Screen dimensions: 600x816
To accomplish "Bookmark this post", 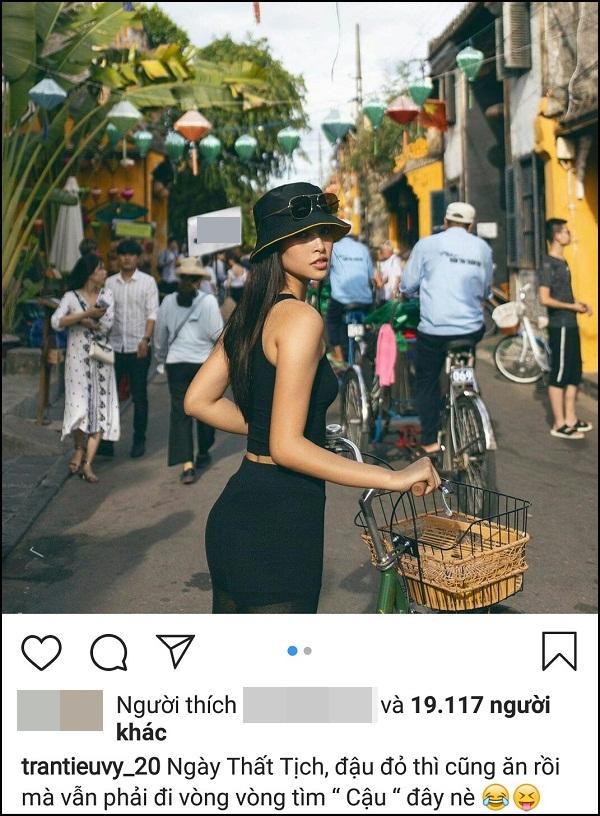I will (559, 651).
